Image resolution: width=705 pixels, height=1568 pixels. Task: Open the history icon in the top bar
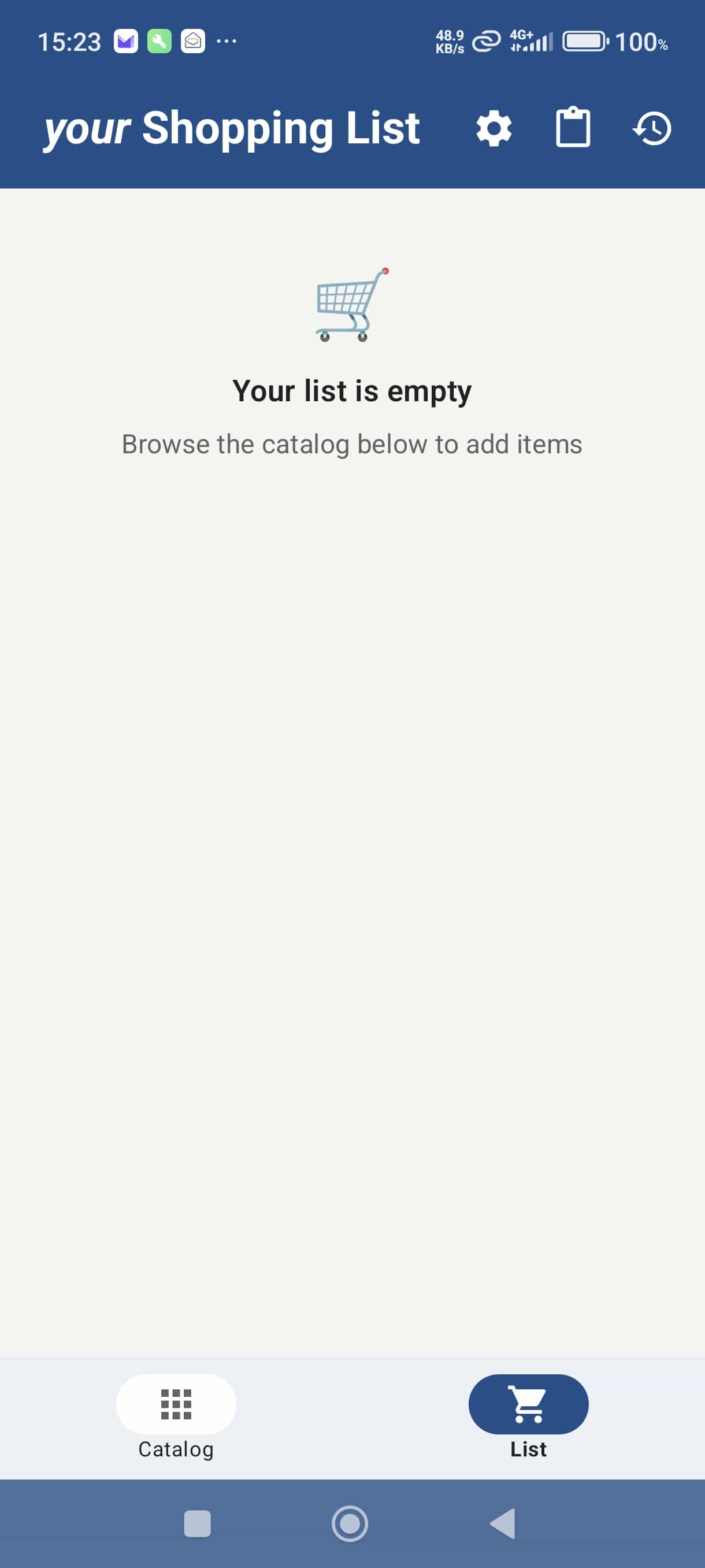[x=652, y=128]
